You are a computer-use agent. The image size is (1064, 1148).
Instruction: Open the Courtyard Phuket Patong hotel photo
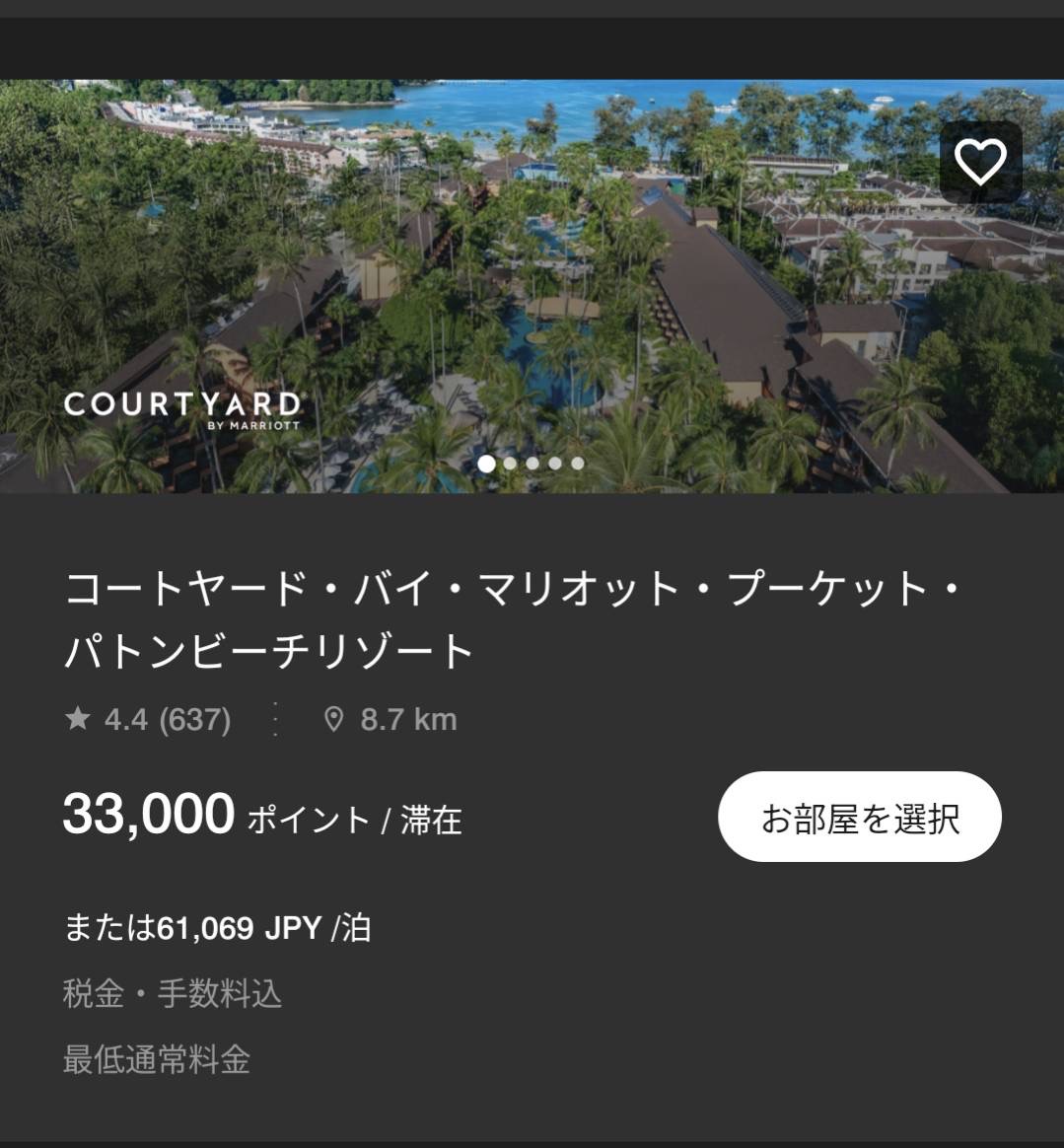pos(532,286)
